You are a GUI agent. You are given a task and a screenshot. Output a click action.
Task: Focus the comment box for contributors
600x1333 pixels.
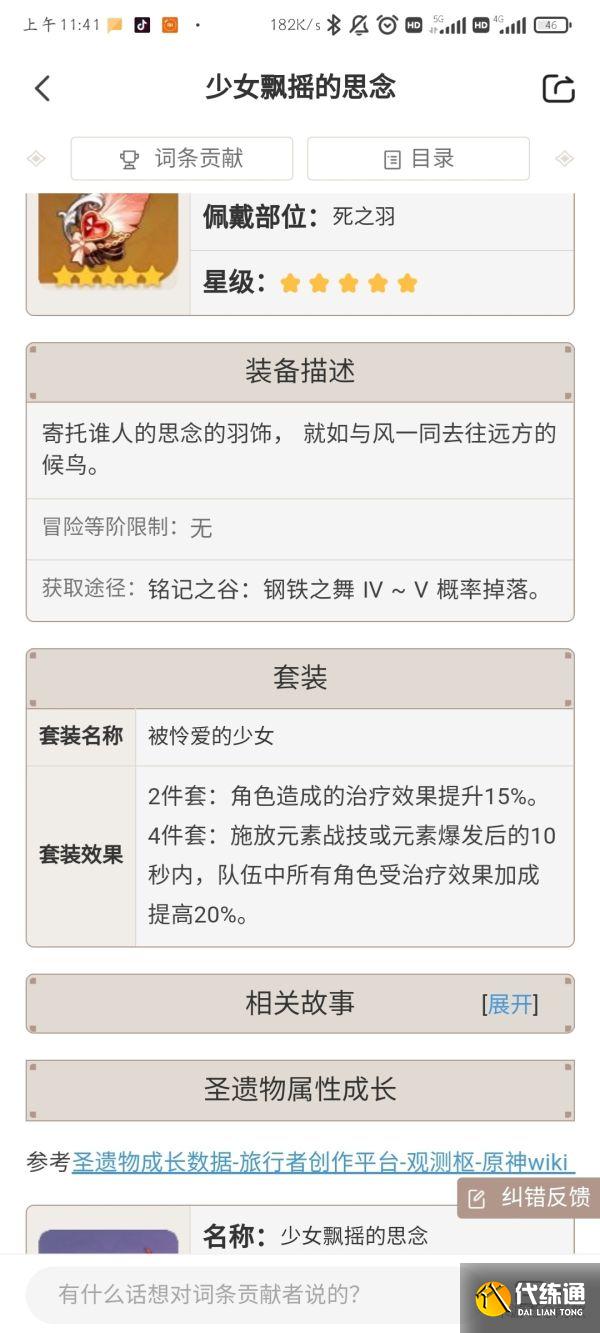pyautogui.click(x=240, y=1294)
